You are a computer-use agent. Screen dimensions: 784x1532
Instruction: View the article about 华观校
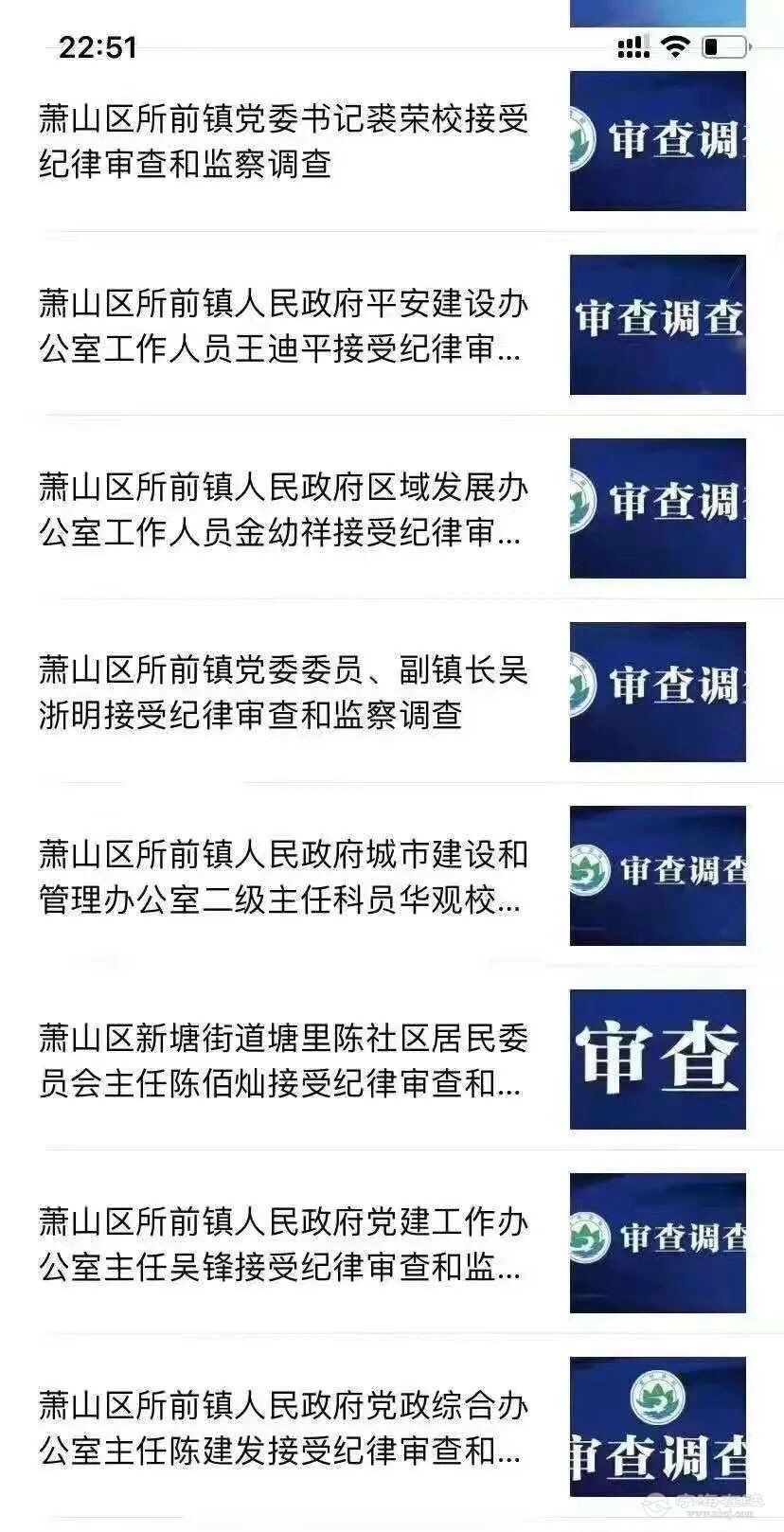[284, 877]
